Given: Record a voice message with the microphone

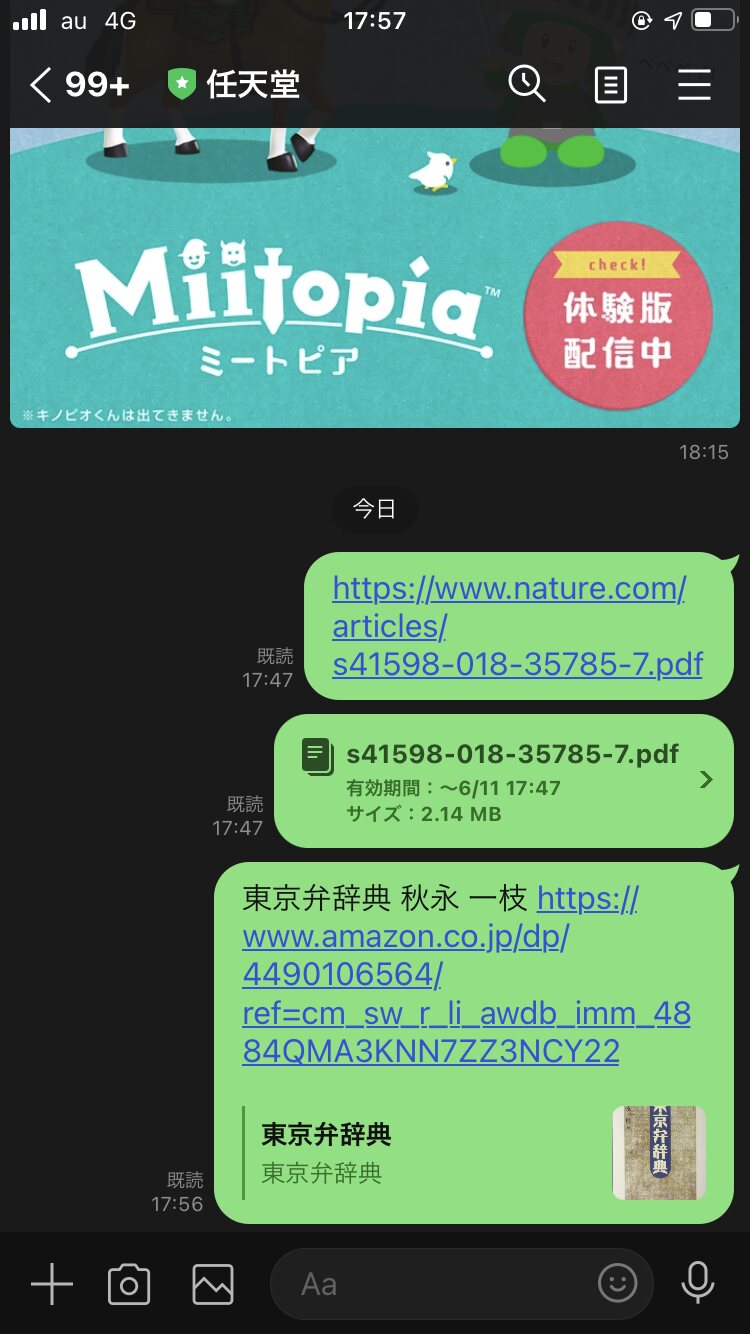Looking at the screenshot, I should click(x=697, y=1284).
